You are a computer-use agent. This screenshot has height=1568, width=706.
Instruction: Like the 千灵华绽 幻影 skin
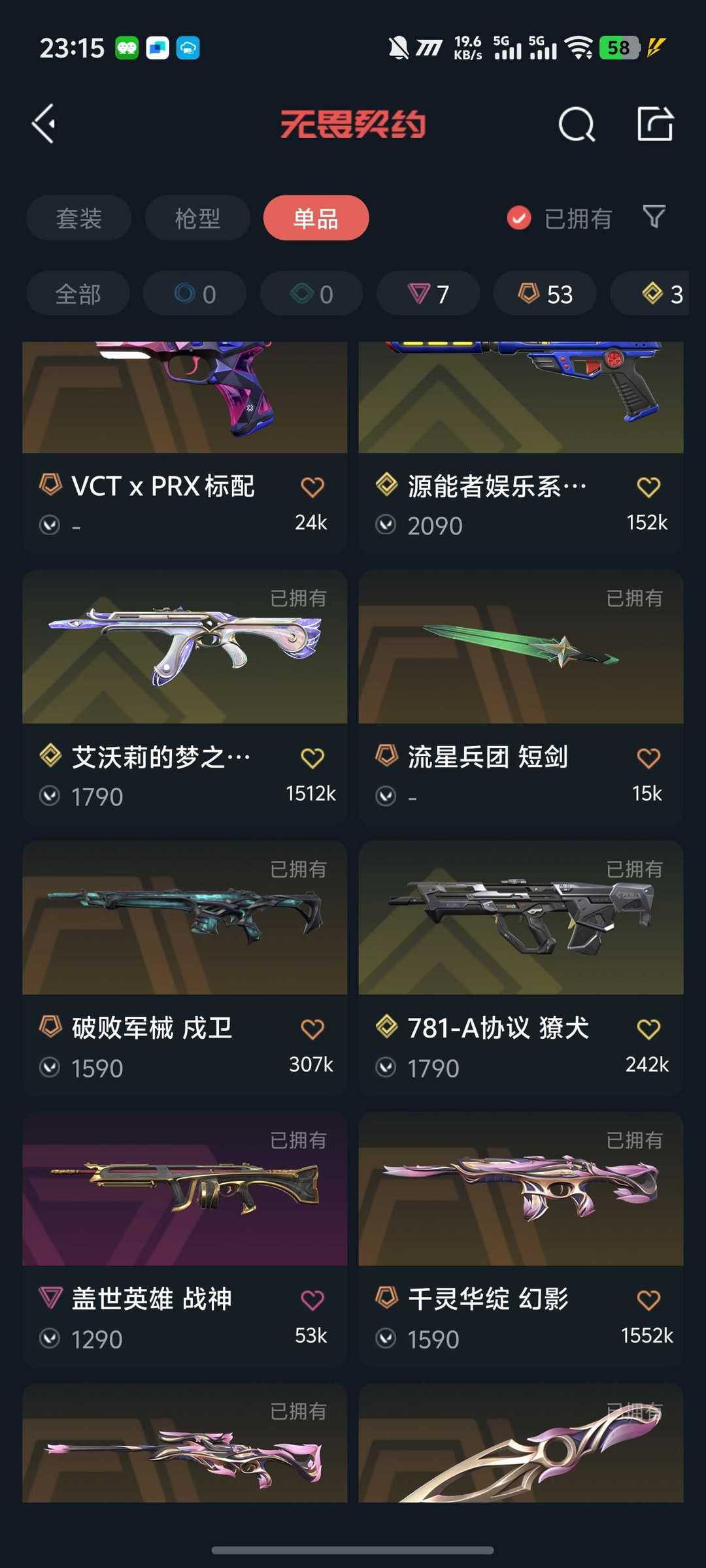coord(648,1300)
